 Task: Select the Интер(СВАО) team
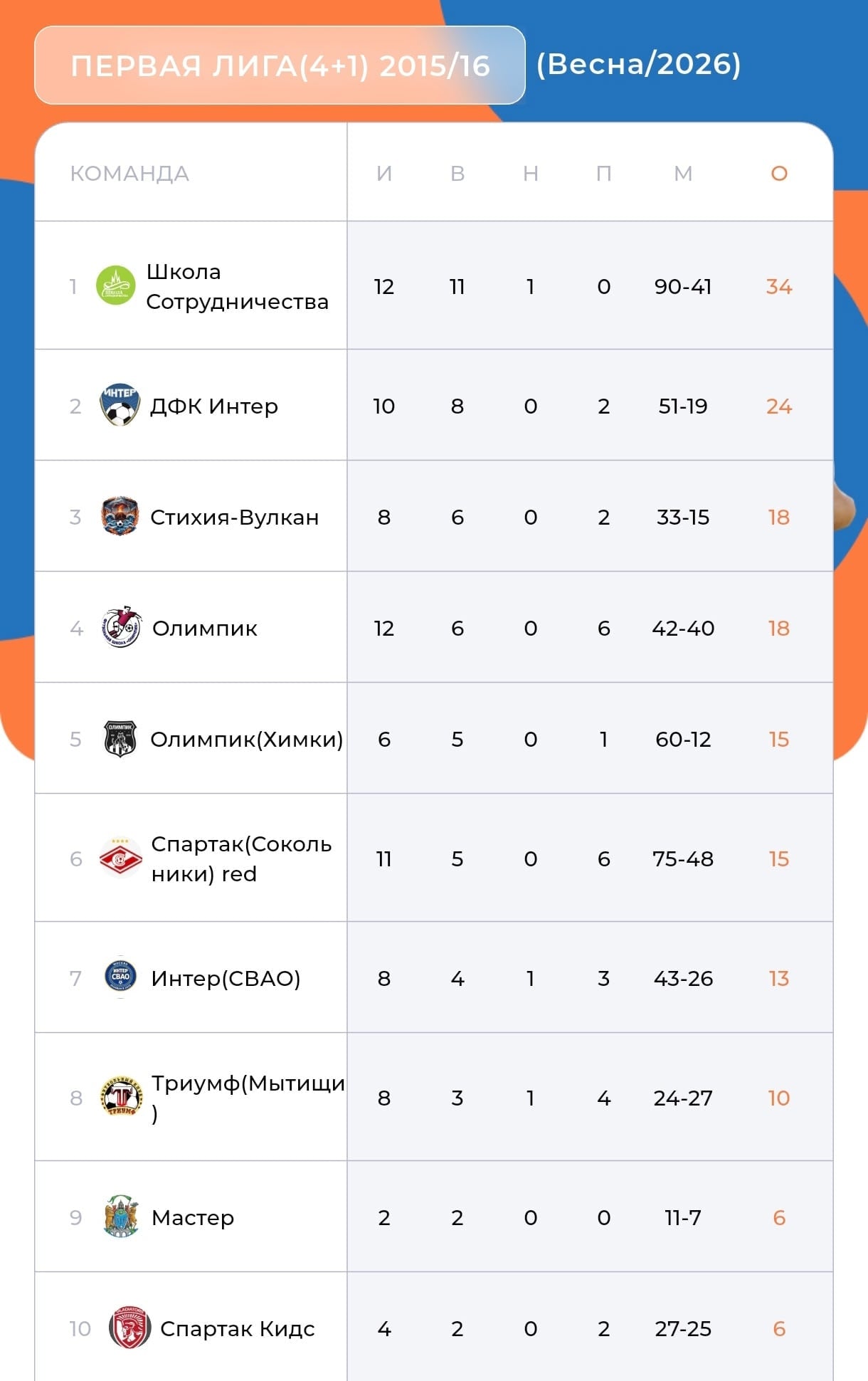(434, 977)
